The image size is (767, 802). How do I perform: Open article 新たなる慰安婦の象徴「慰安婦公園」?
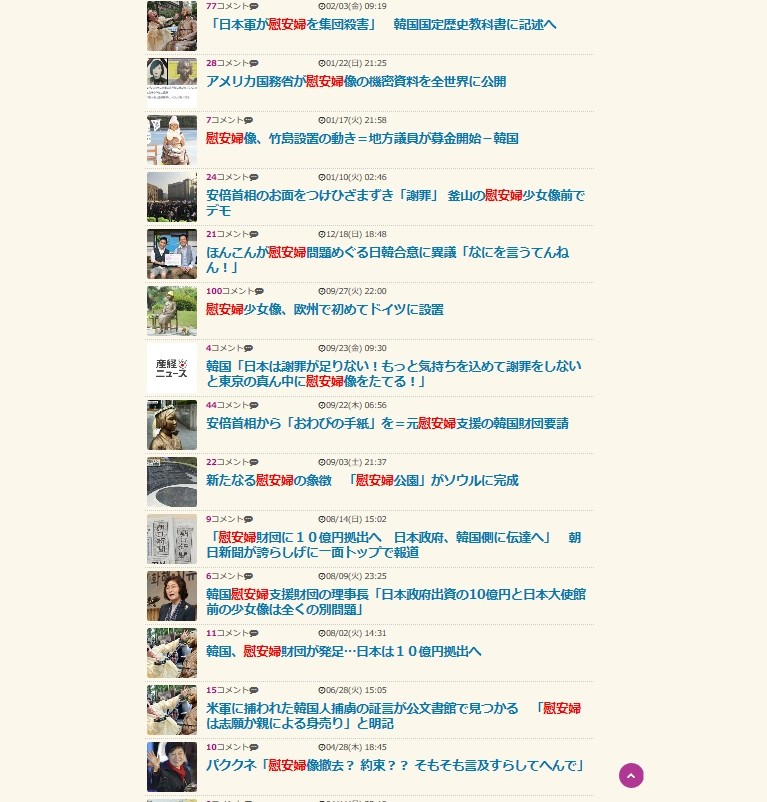[362, 480]
